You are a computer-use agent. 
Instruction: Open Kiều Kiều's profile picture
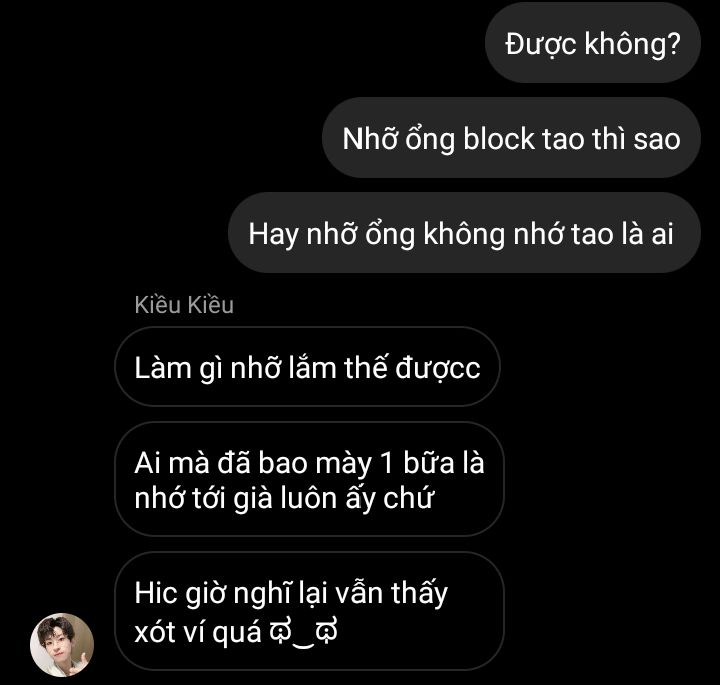pyautogui.click(x=62, y=644)
